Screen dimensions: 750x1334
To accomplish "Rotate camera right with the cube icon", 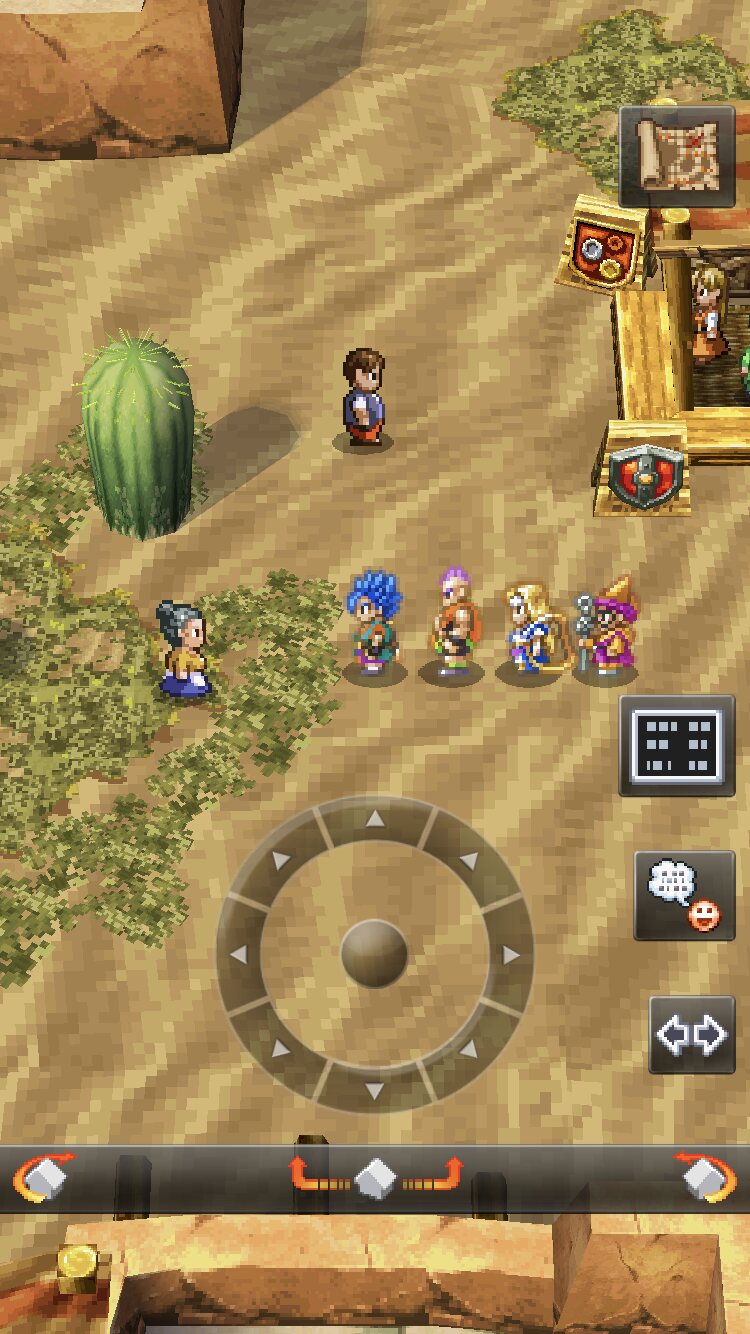I will pyautogui.click(x=708, y=1178).
